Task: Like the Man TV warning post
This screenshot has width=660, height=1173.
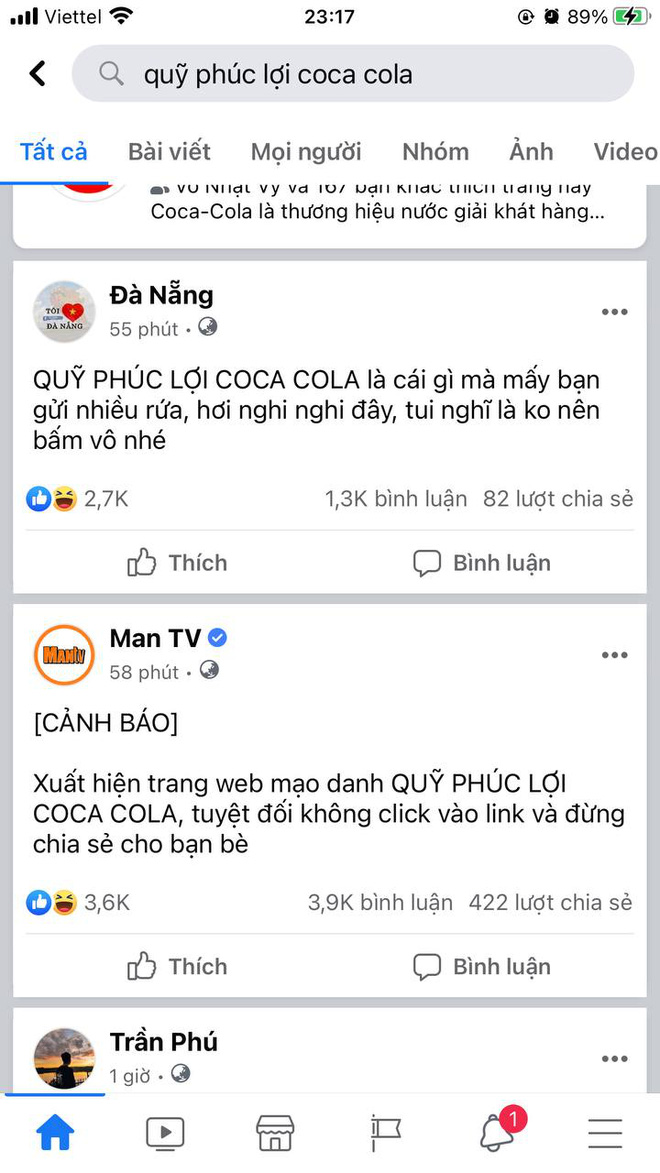Action: [177, 966]
